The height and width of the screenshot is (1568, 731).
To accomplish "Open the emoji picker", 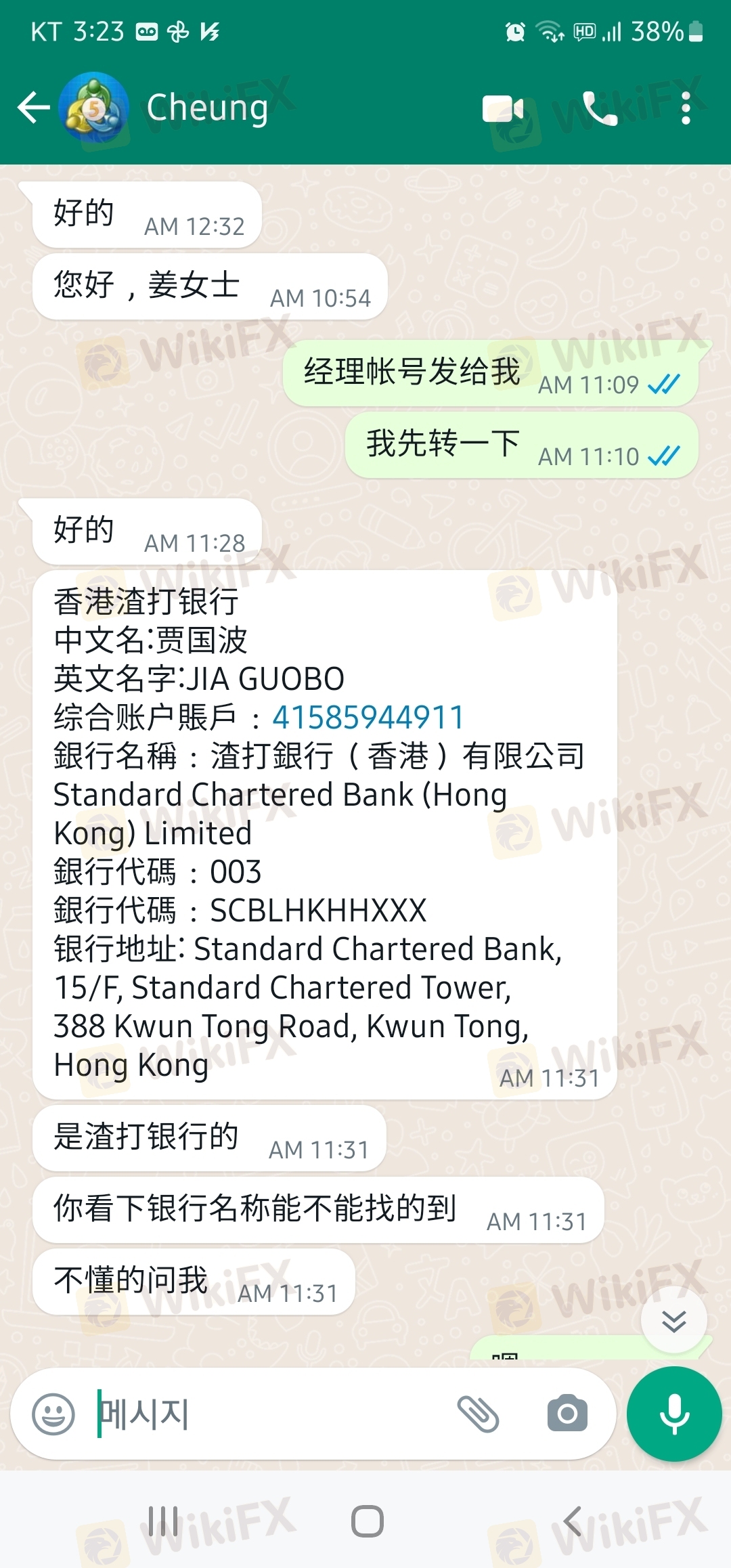I will 53,1414.
